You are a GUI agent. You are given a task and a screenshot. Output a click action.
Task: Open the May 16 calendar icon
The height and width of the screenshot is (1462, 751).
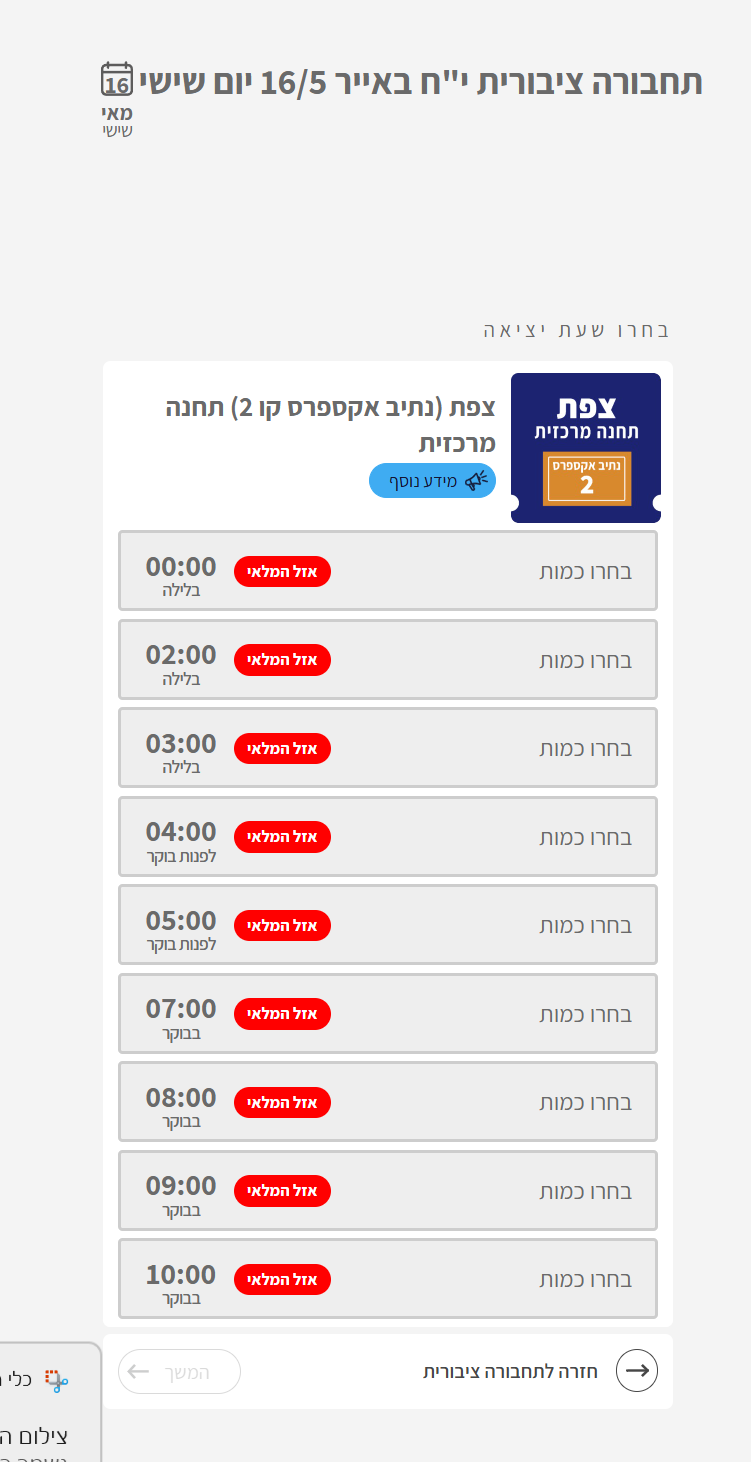pyautogui.click(x=117, y=80)
